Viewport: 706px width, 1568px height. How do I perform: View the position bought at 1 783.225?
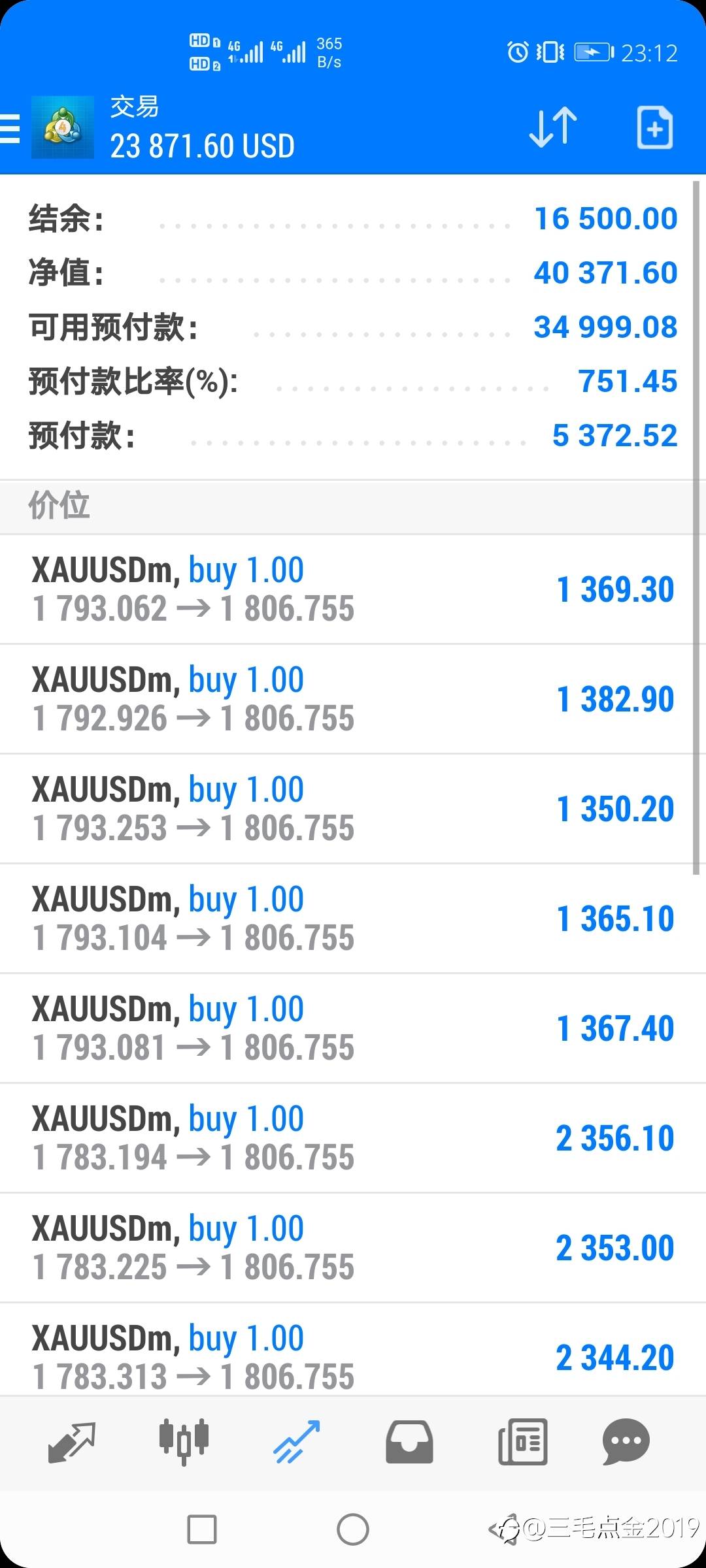click(353, 1248)
